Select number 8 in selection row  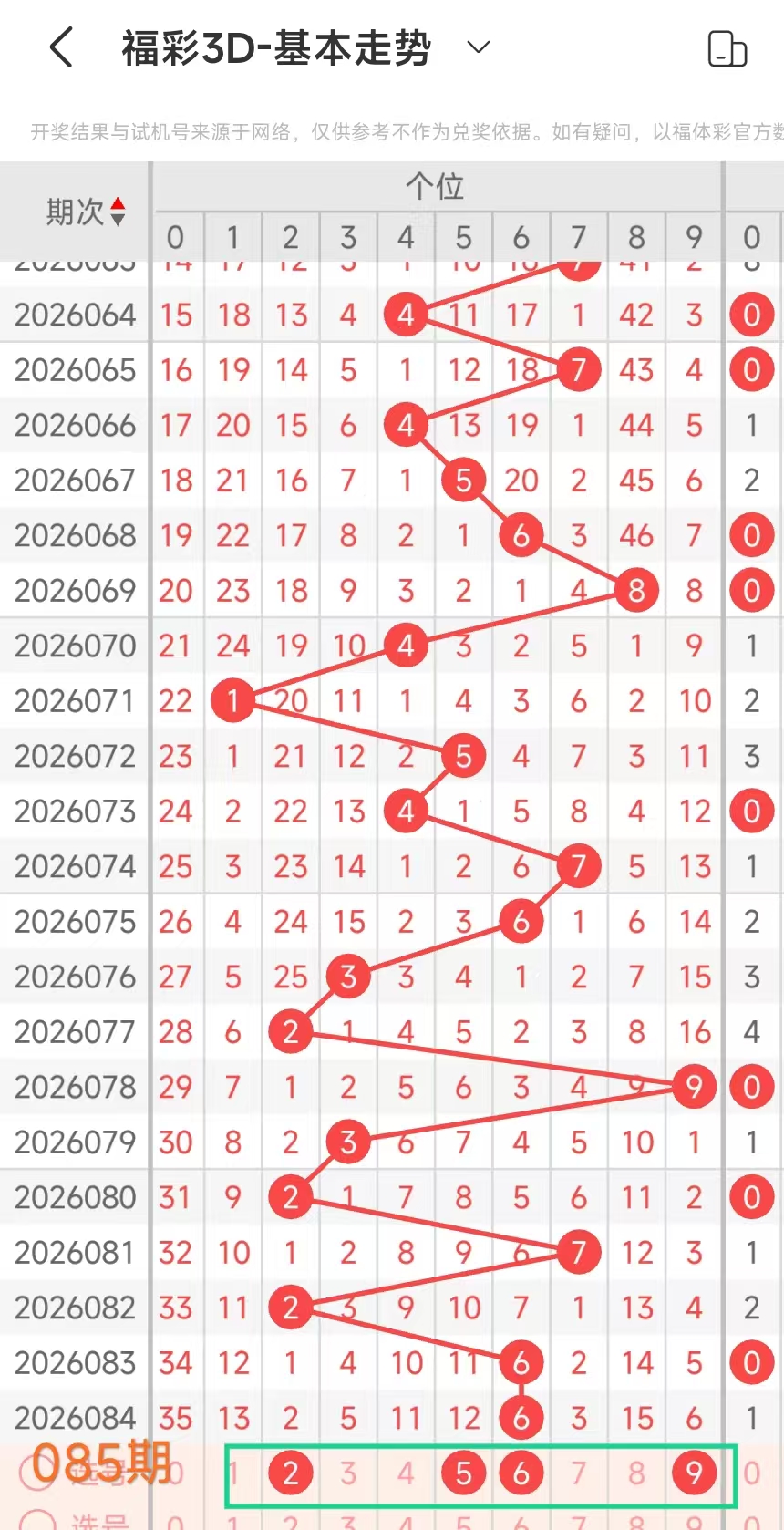pyautogui.click(x=636, y=1473)
